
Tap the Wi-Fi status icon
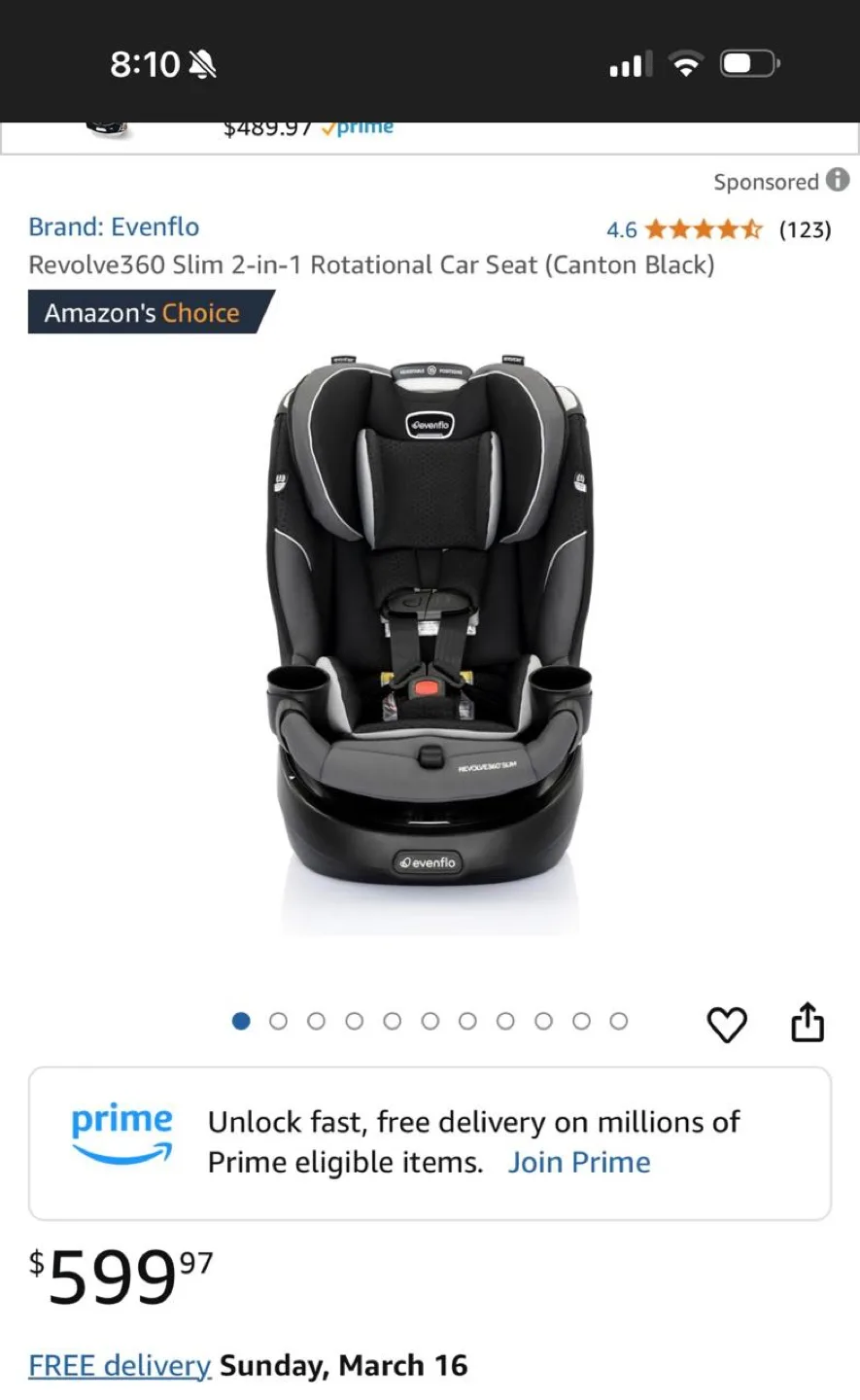tap(686, 61)
